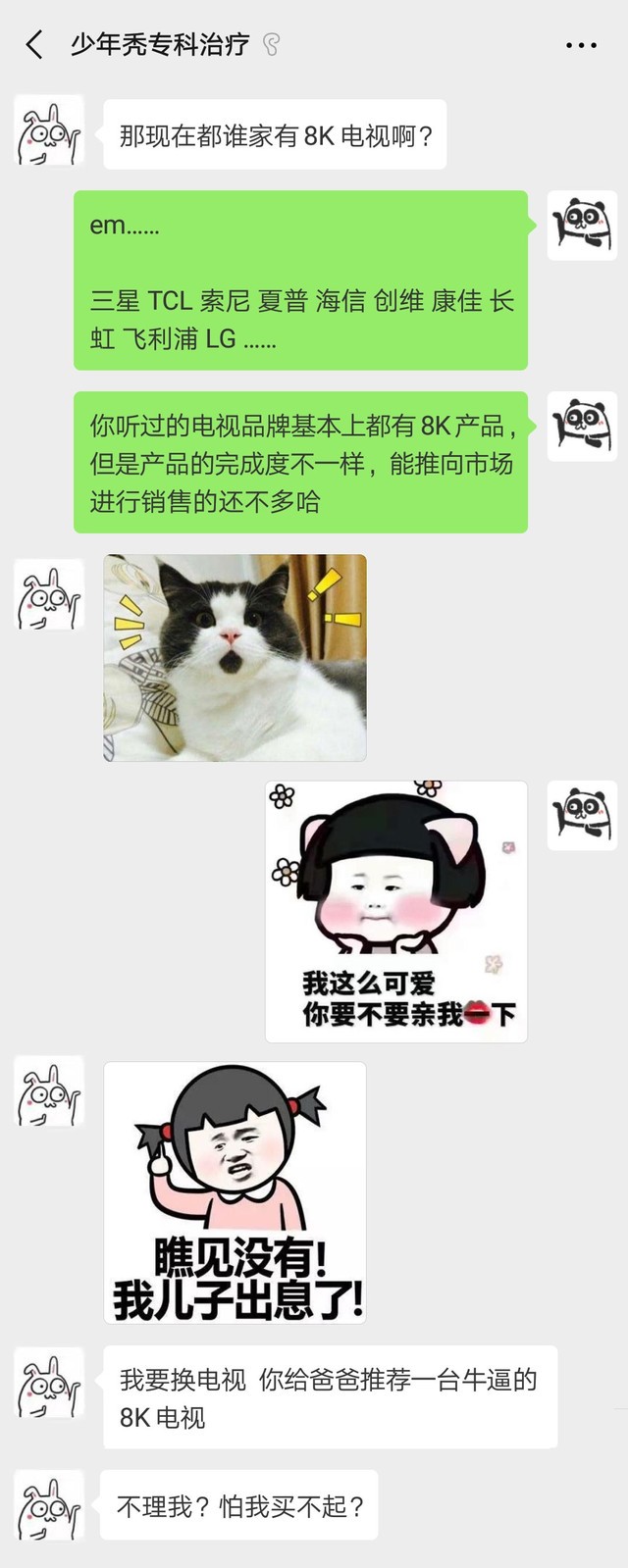Open the chat's three-dot menu

582,46
